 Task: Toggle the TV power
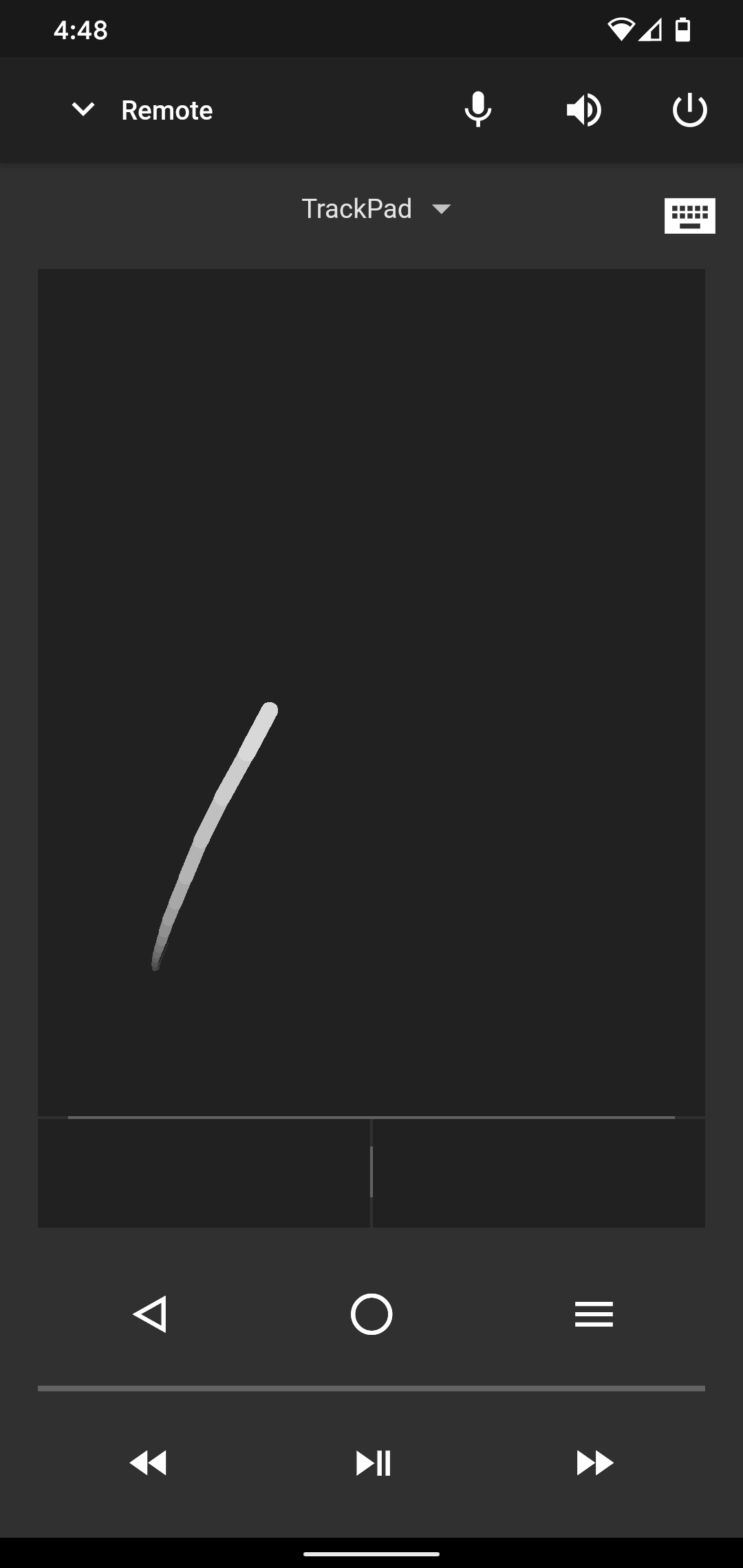(x=689, y=110)
